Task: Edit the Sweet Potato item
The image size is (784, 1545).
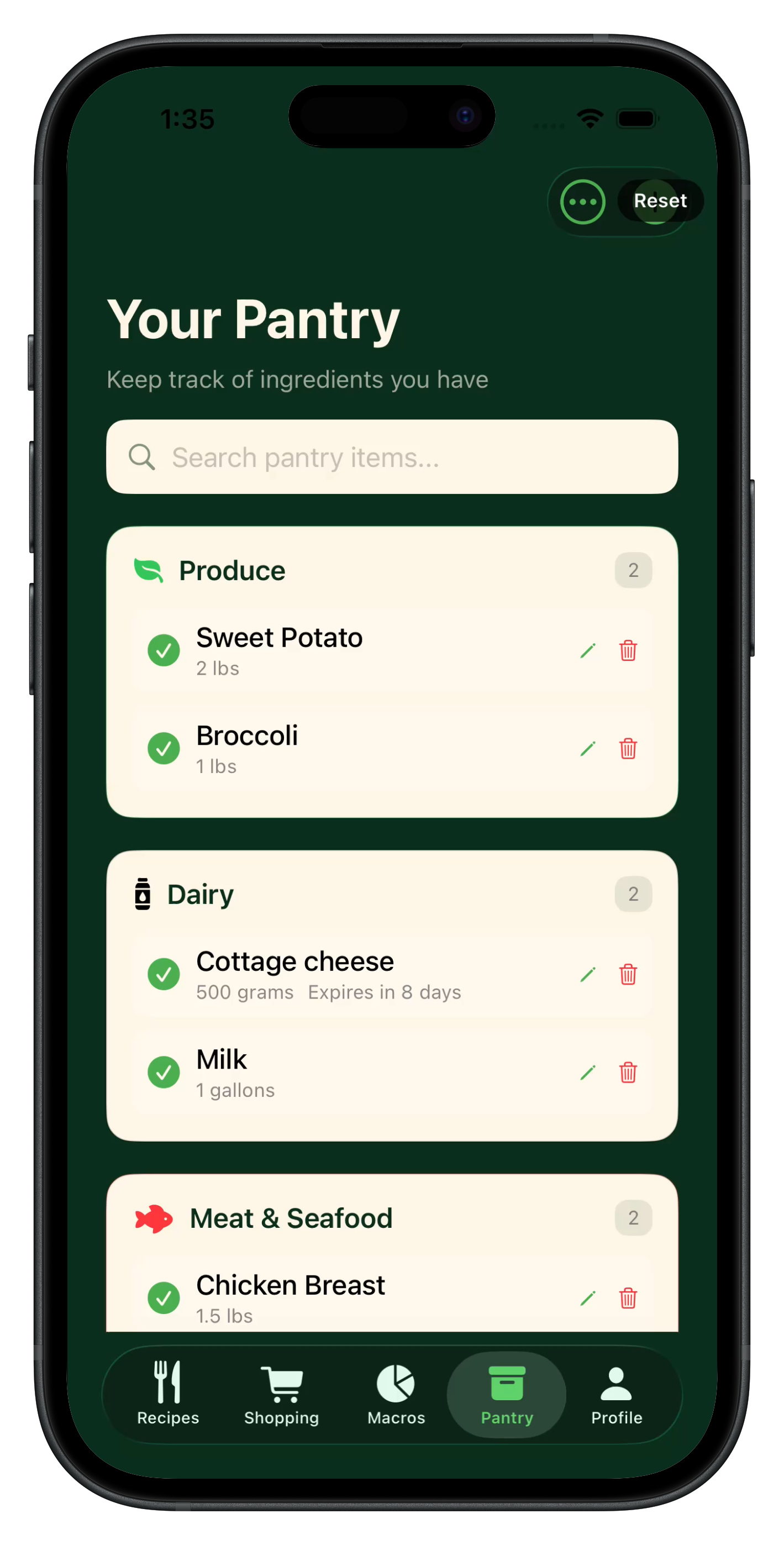Action: click(588, 651)
